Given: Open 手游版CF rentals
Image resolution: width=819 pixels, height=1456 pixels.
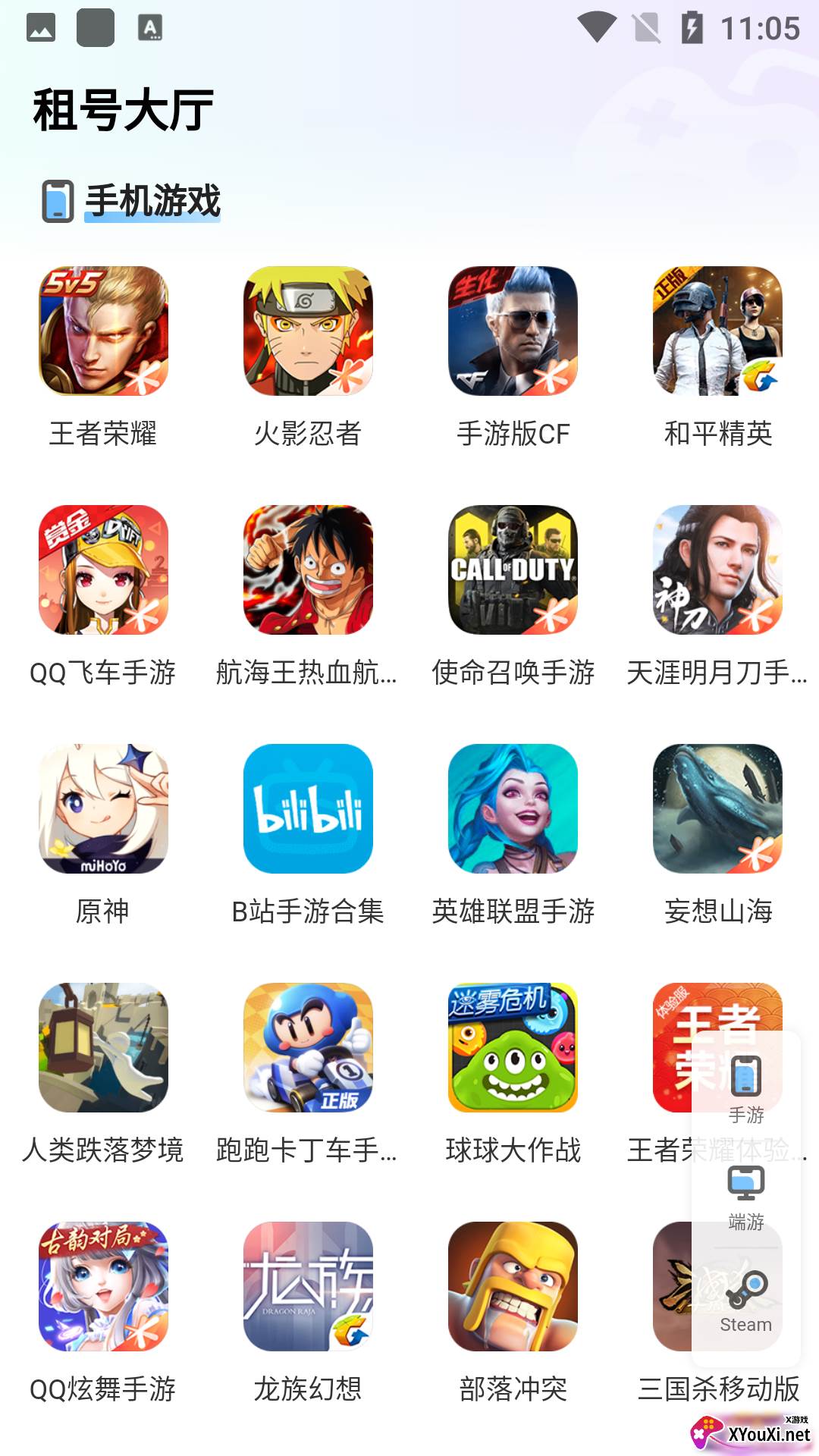Looking at the screenshot, I should pos(513,331).
